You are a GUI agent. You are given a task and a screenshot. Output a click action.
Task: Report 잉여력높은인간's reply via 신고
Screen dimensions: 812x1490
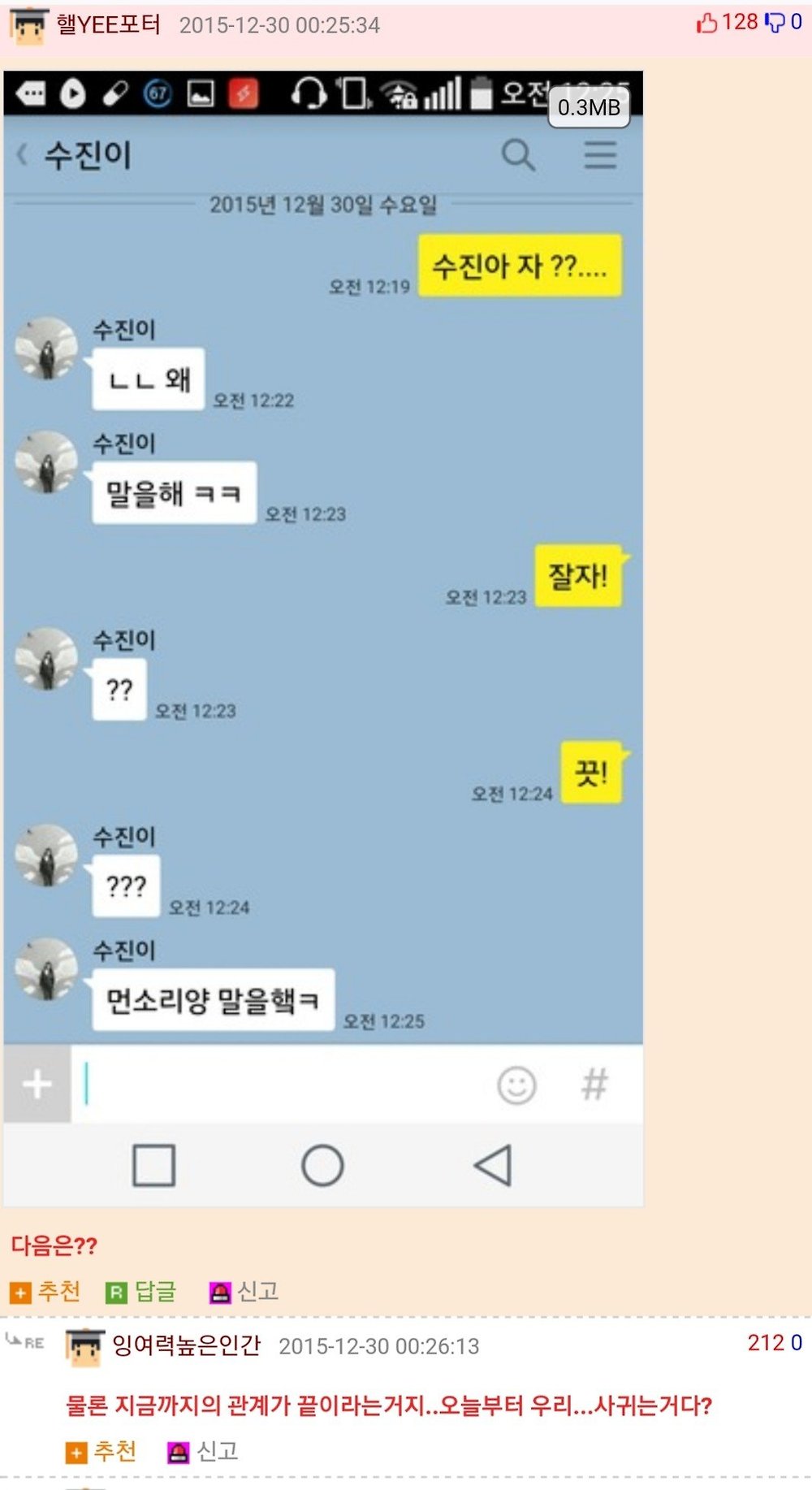click(203, 1451)
